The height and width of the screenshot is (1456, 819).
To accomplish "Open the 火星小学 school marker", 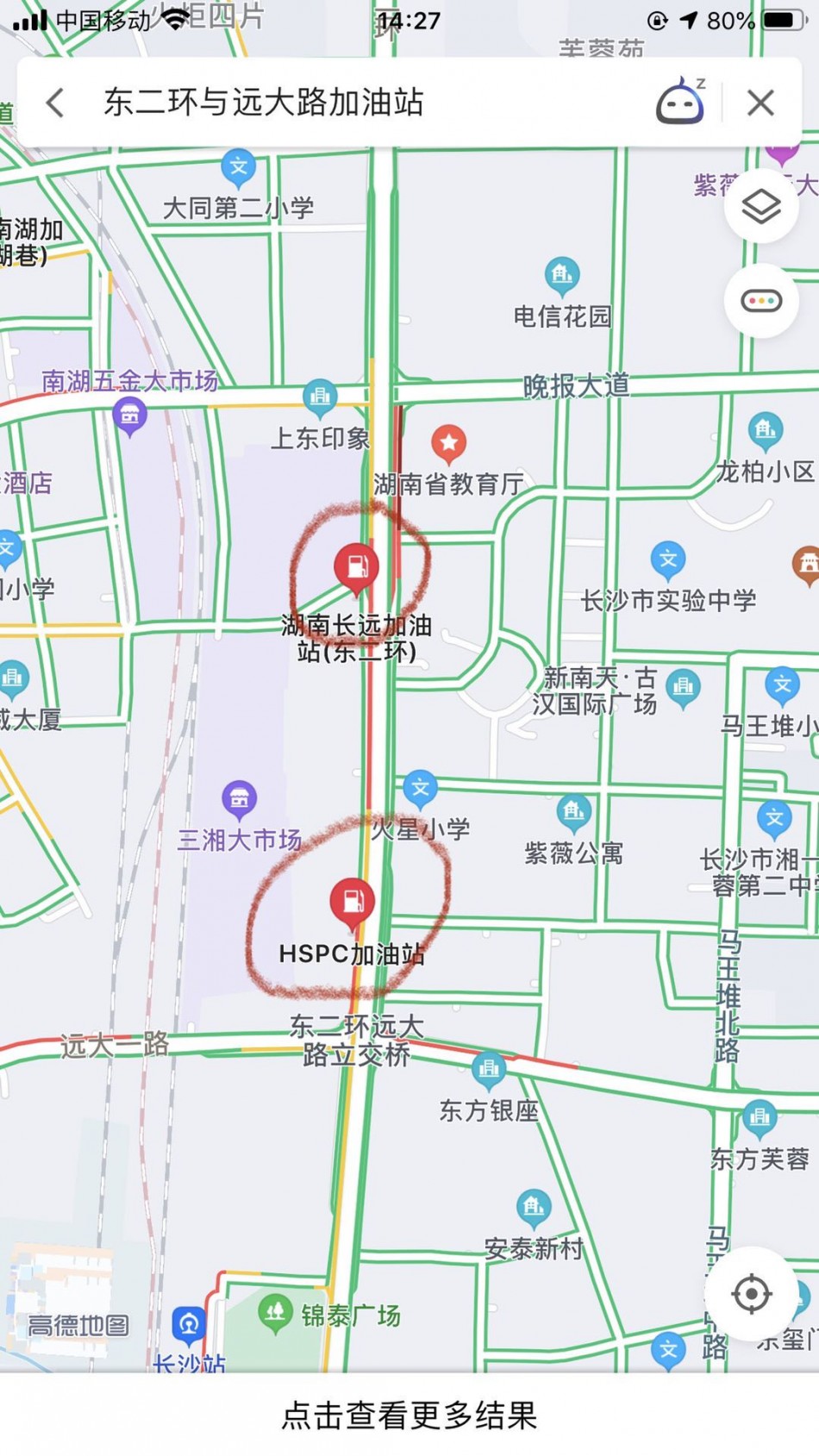I will click(420, 787).
